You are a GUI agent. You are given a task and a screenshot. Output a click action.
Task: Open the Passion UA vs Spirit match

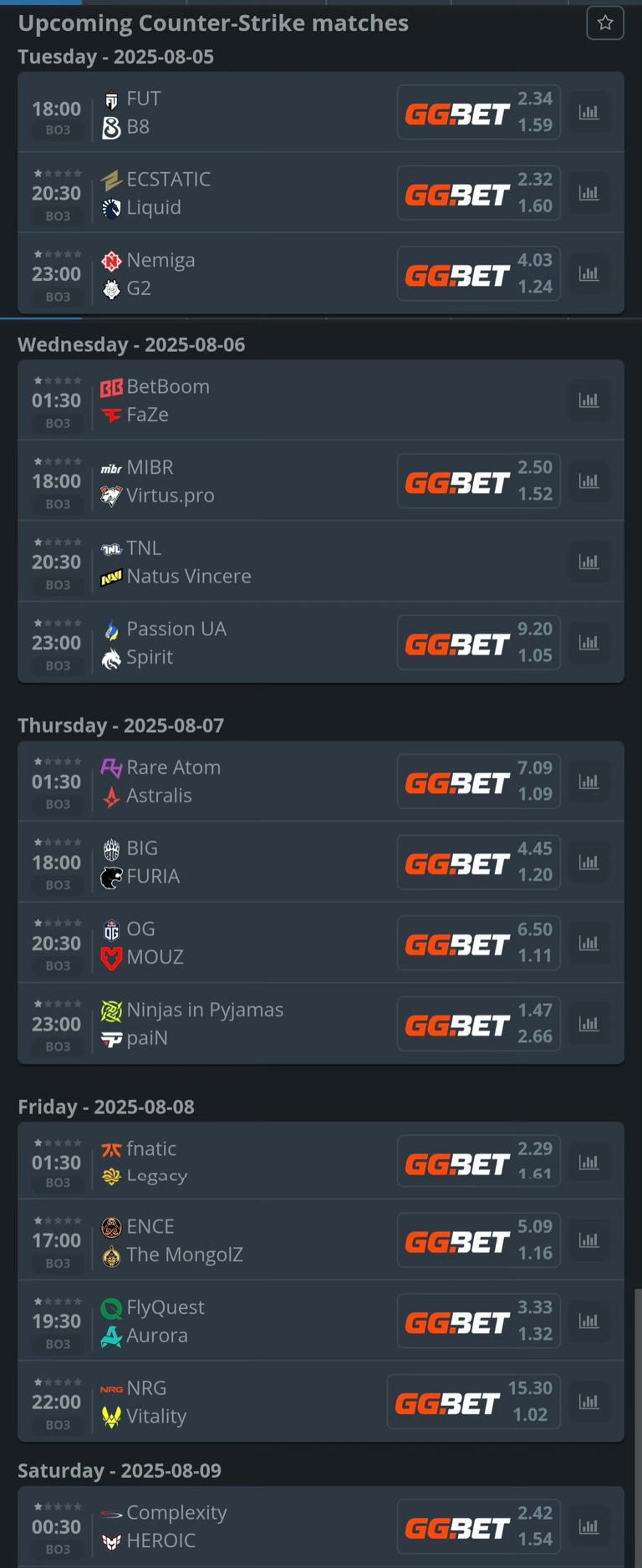tap(209, 643)
